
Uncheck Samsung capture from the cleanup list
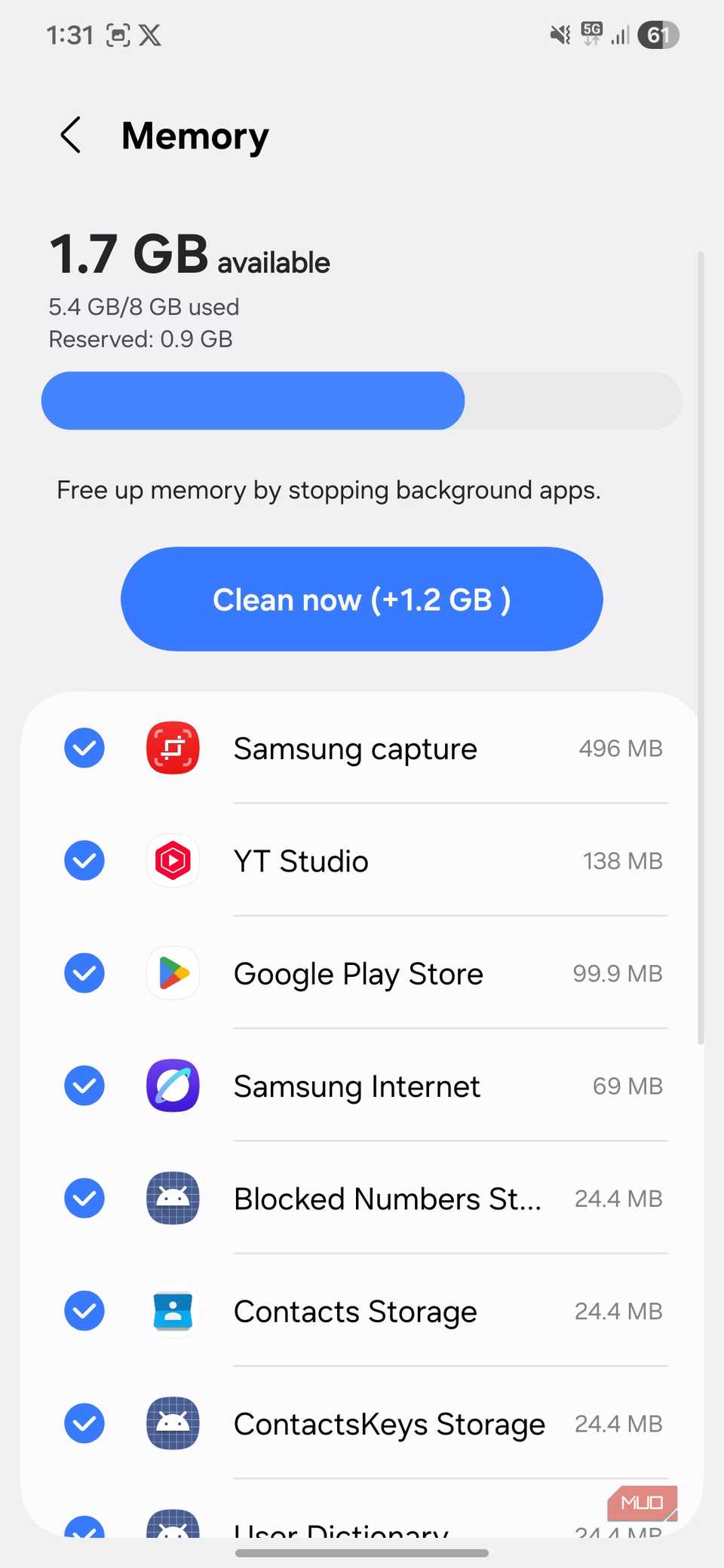[x=84, y=748]
